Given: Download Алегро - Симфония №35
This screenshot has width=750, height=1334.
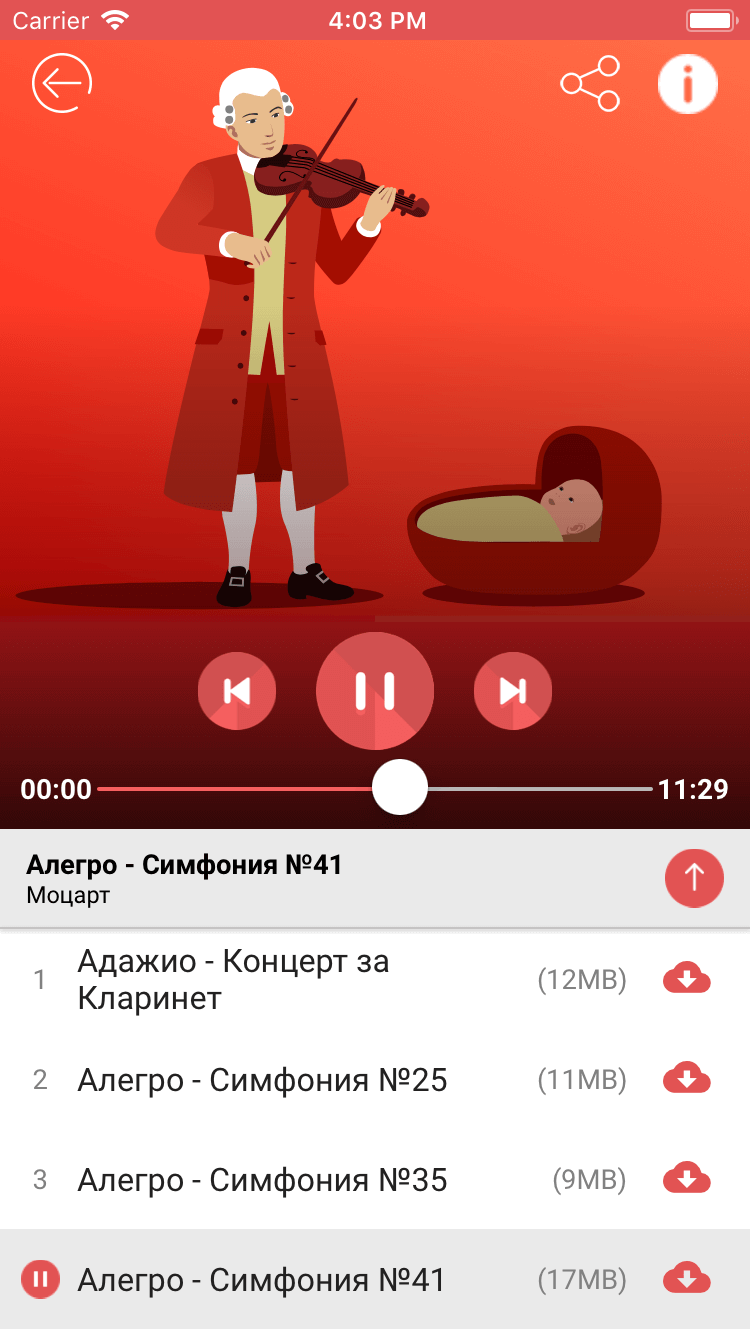Looking at the screenshot, I should click(x=686, y=1180).
